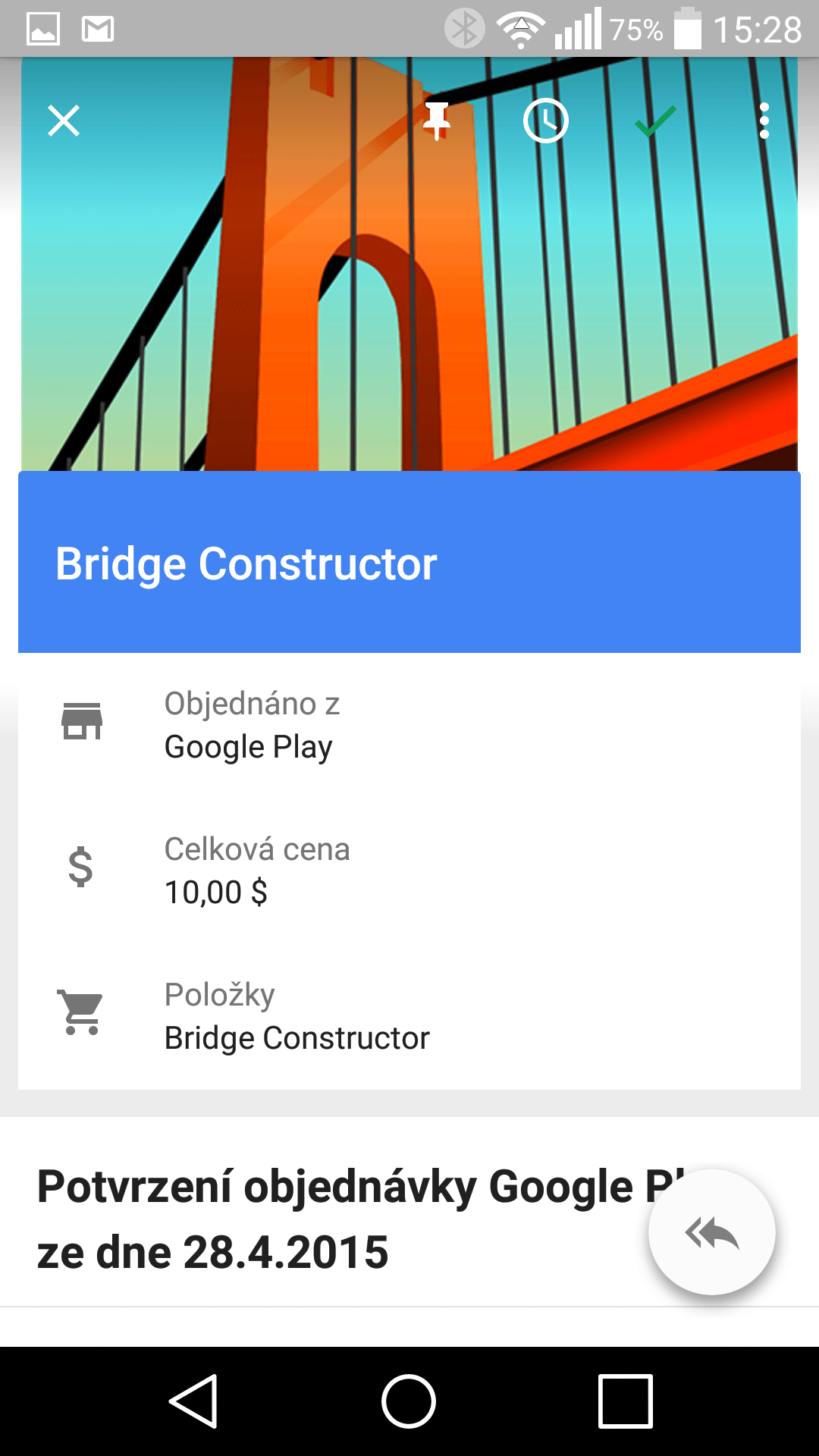Close the email with the X icon

pos(64,121)
